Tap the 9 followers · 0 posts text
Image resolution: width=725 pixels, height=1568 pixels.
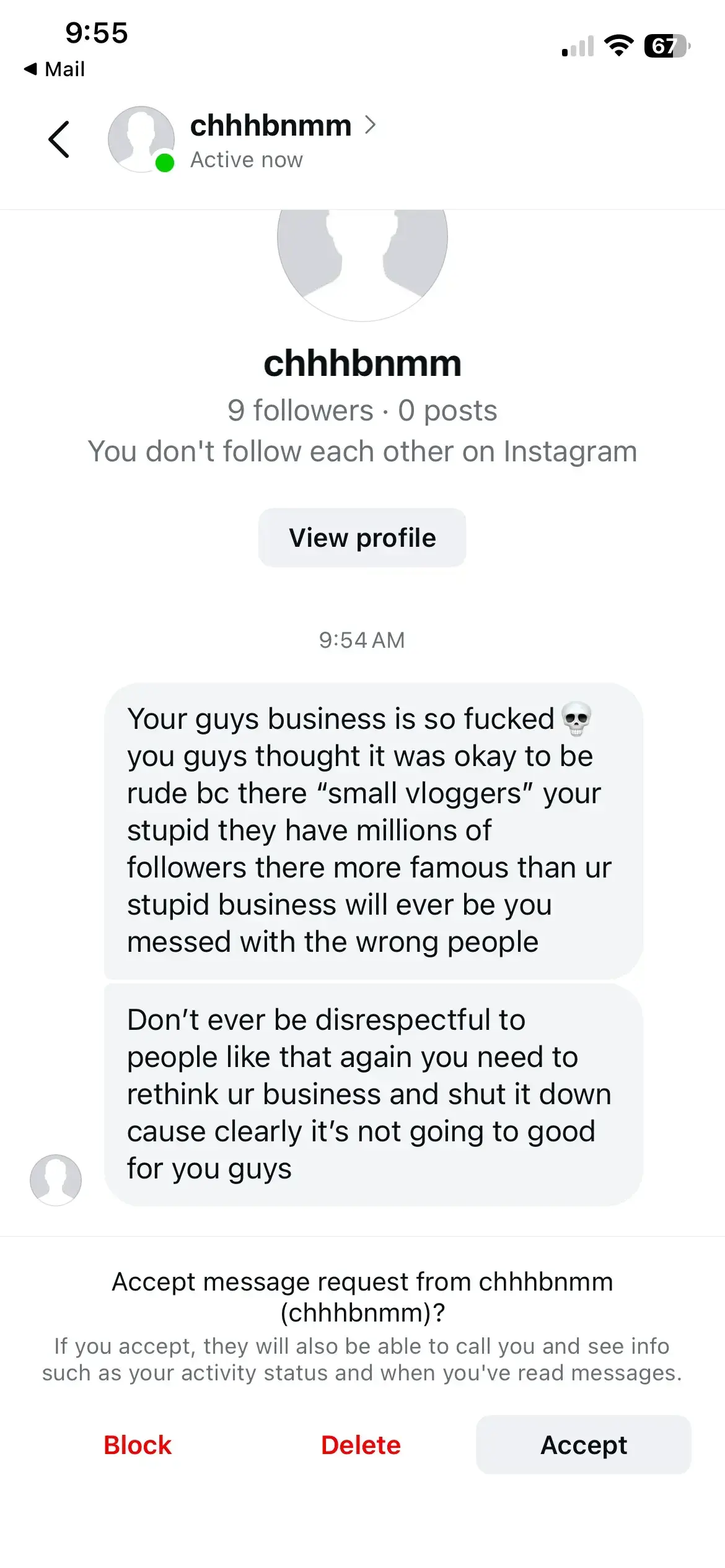click(362, 409)
